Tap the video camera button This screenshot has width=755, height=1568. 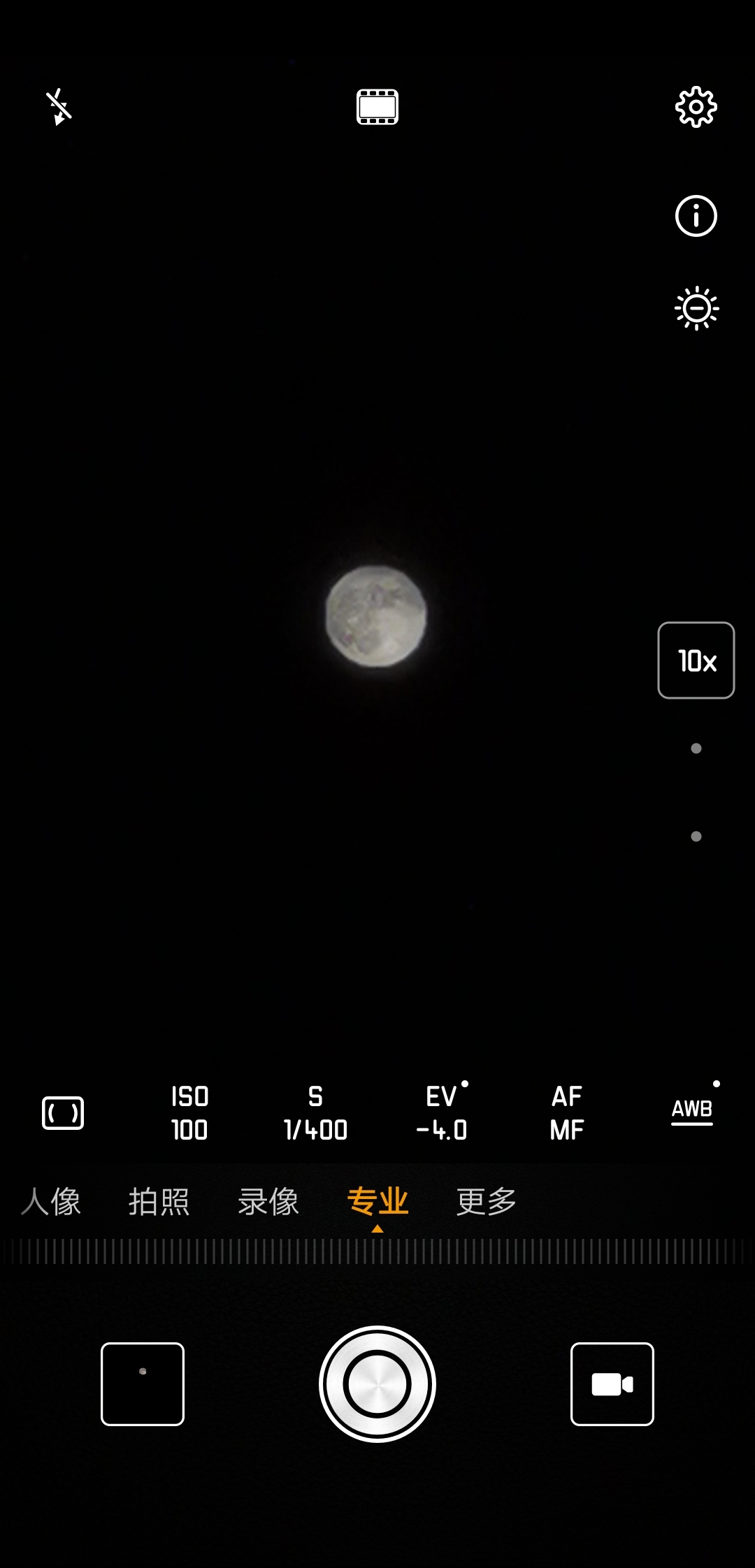pos(612,1384)
